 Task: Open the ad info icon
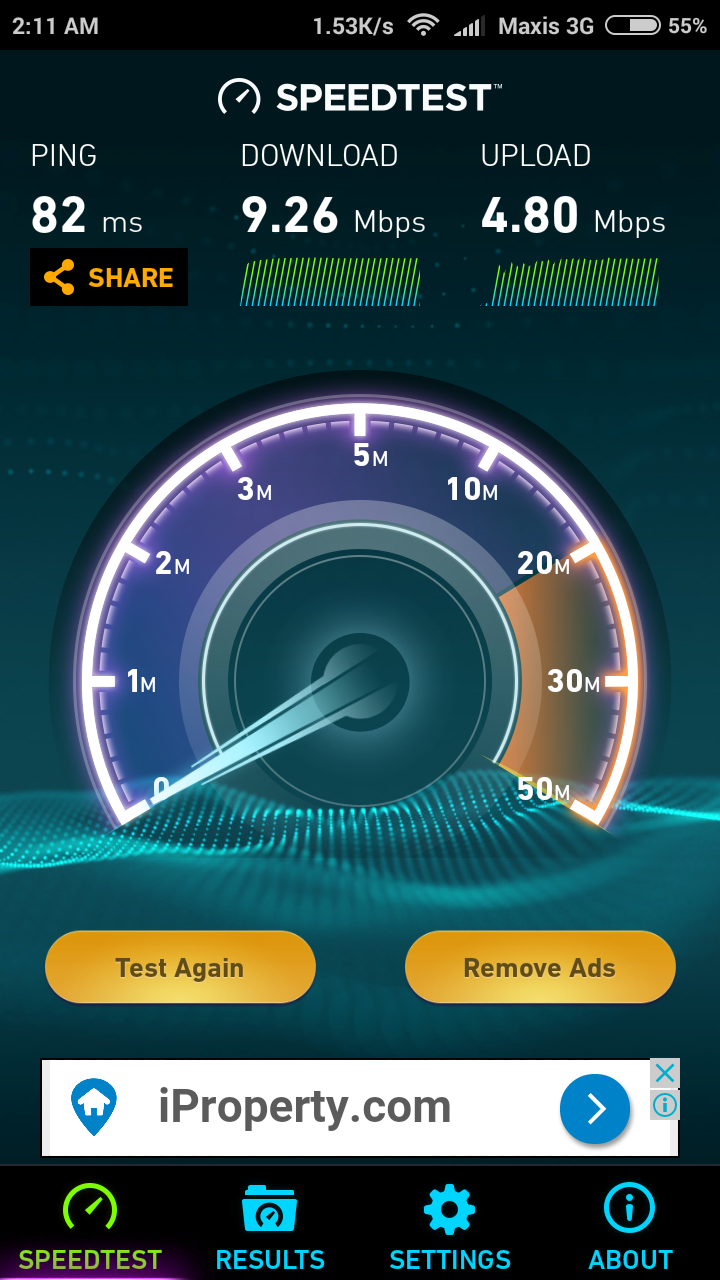[665, 1105]
